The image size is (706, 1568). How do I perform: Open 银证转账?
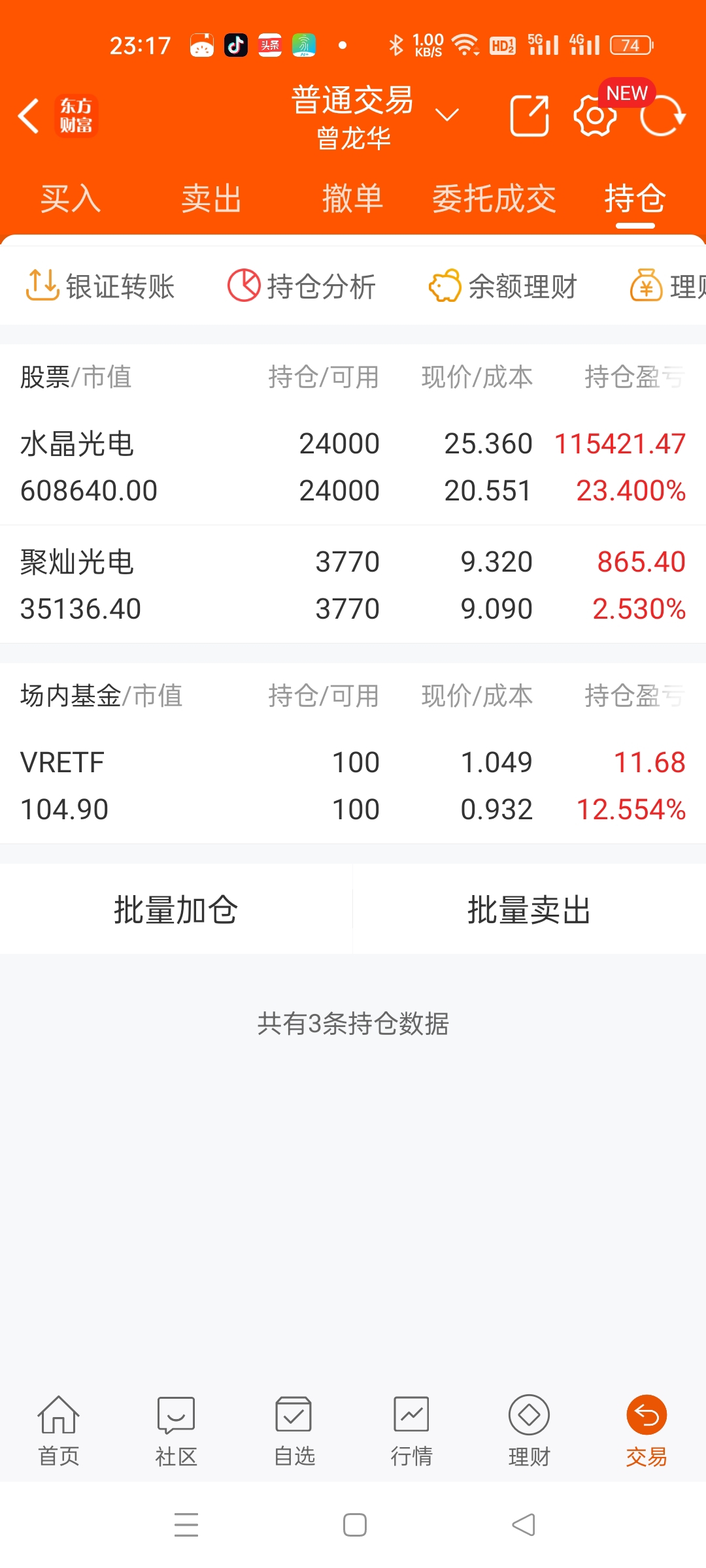(x=100, y=286)
